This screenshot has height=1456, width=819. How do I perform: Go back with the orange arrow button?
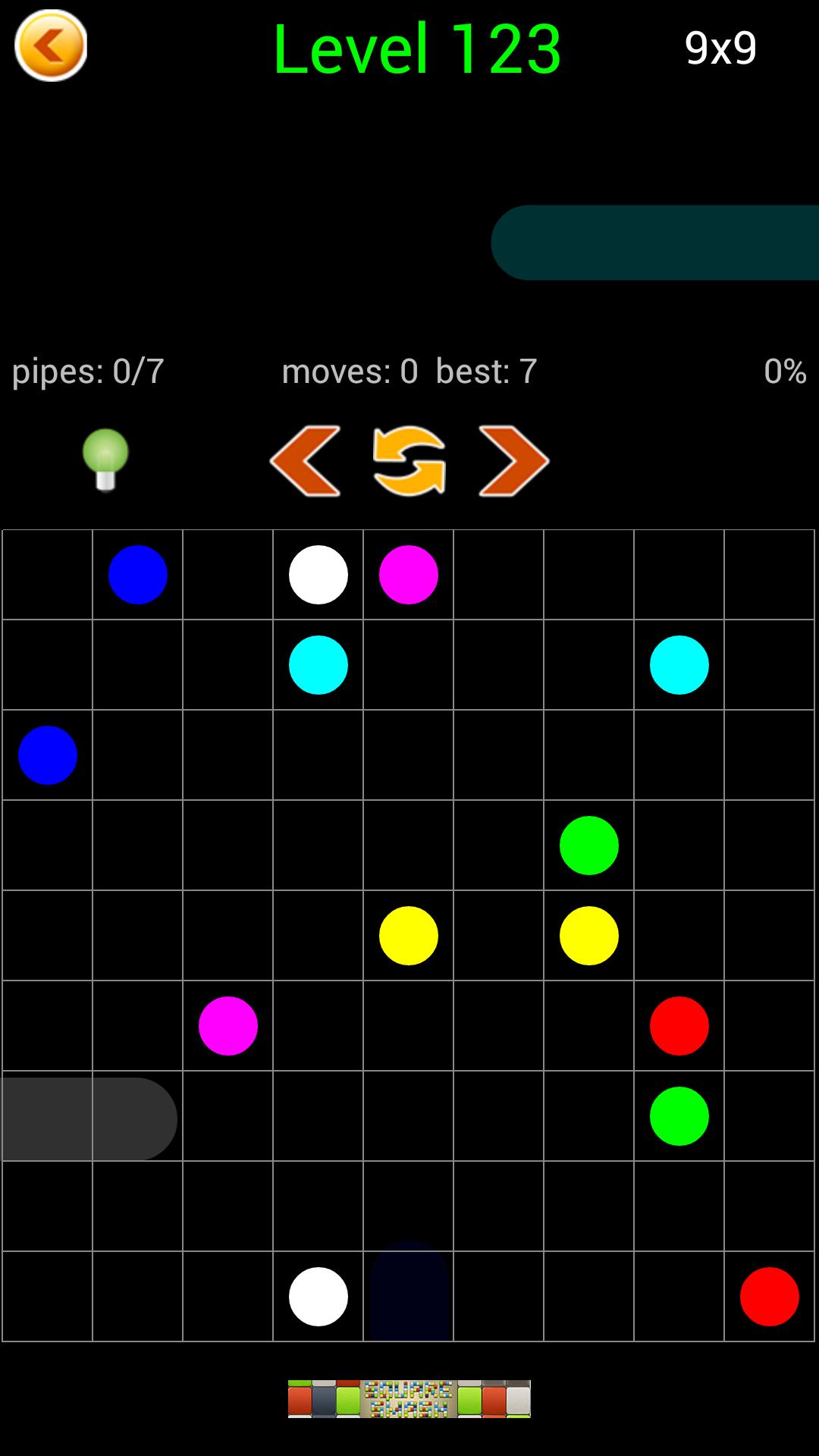coord(51,45)
